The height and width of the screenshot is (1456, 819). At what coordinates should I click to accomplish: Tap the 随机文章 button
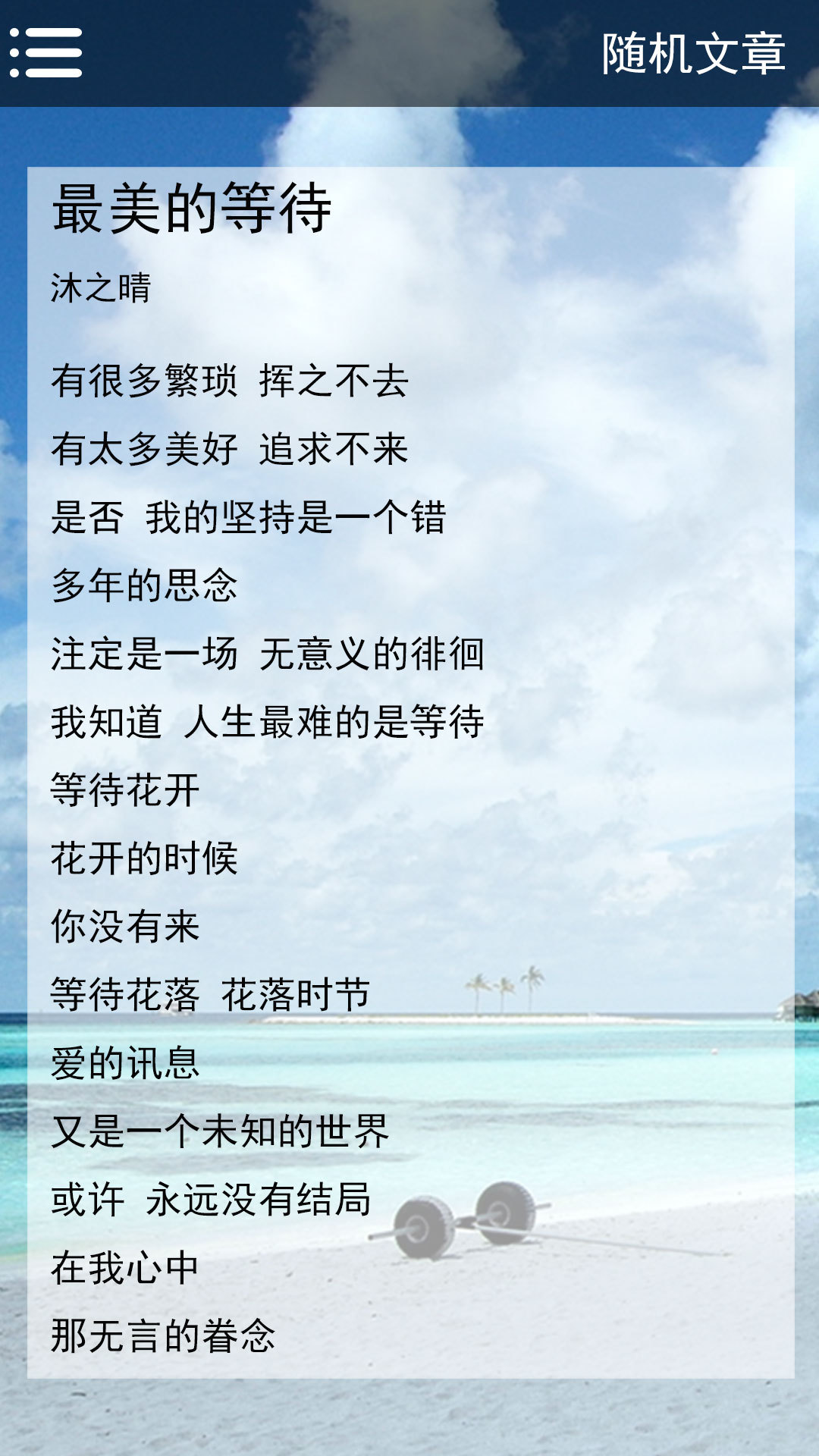pos(693,54)
